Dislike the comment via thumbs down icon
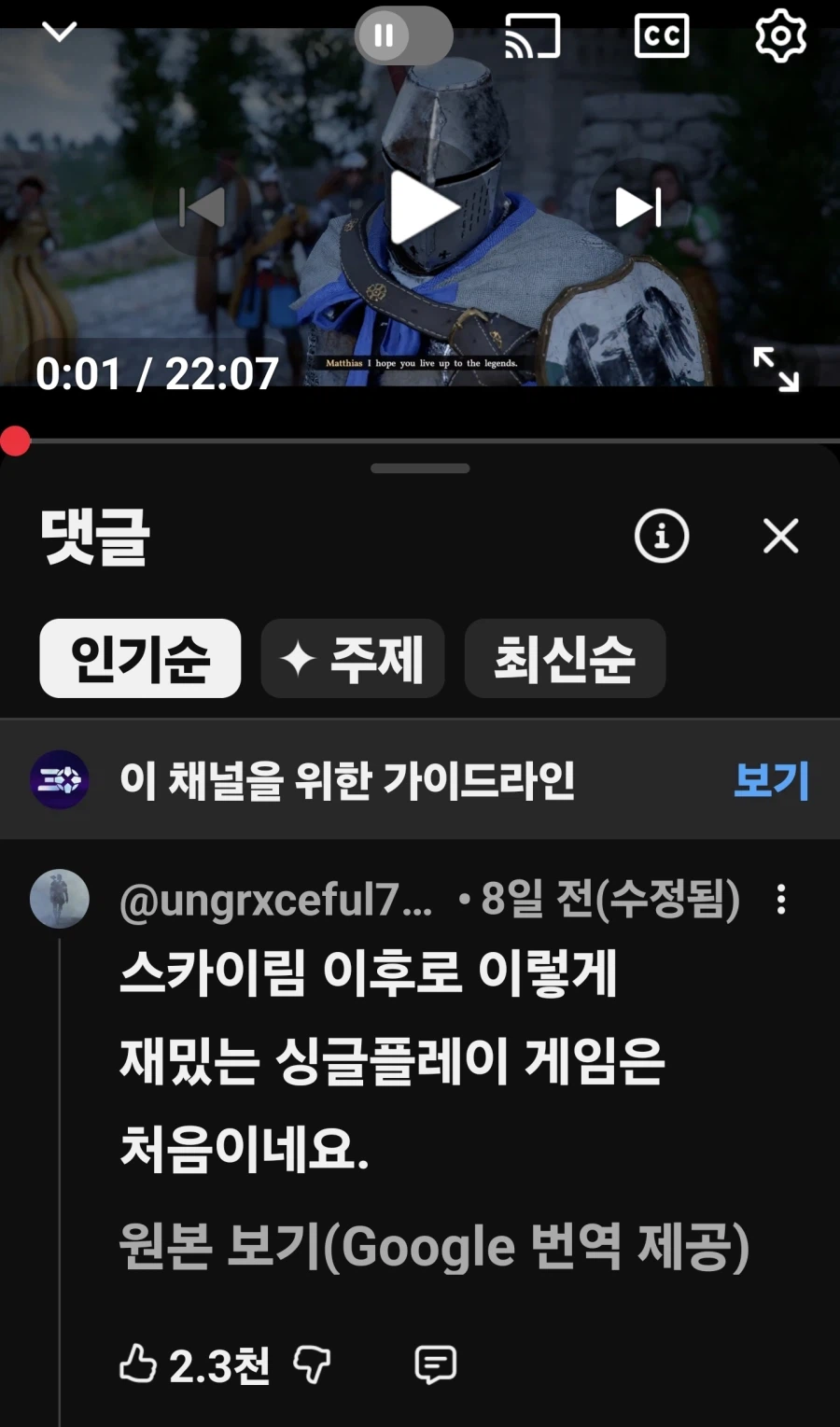840x1427 pixels. tap(311, 1363)
